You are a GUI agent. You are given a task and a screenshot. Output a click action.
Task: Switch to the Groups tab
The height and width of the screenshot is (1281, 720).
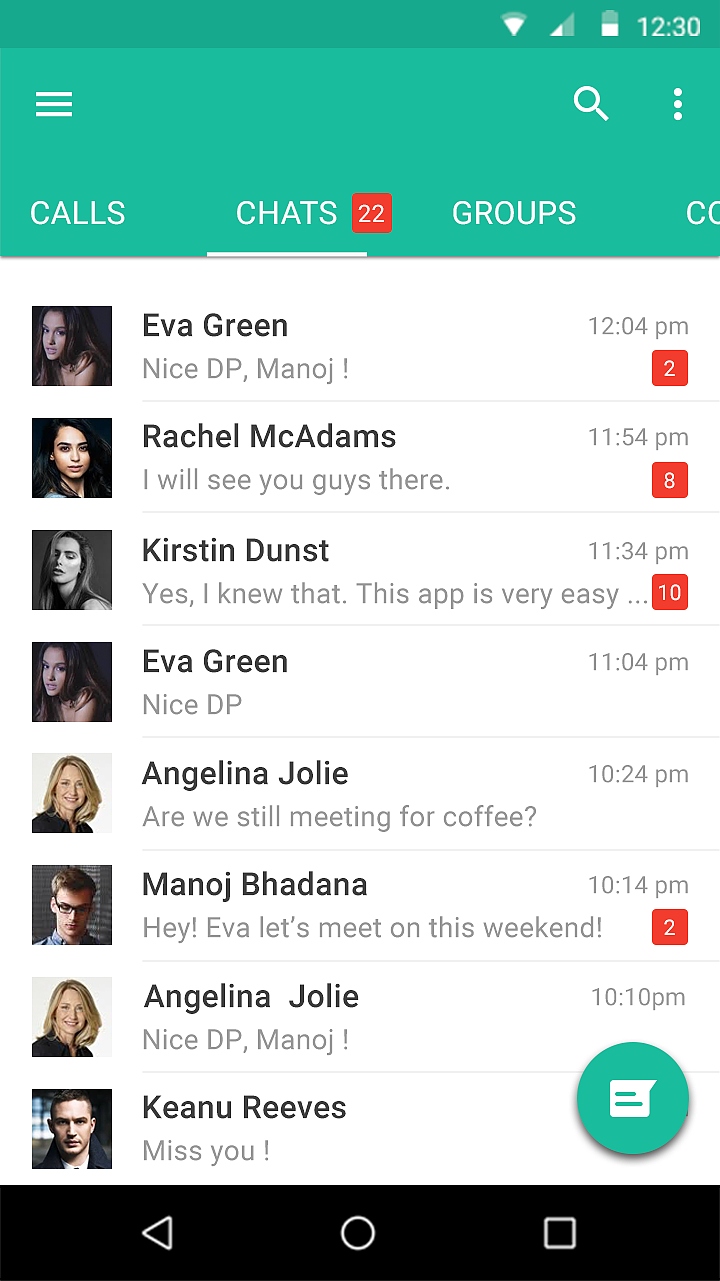514,213
